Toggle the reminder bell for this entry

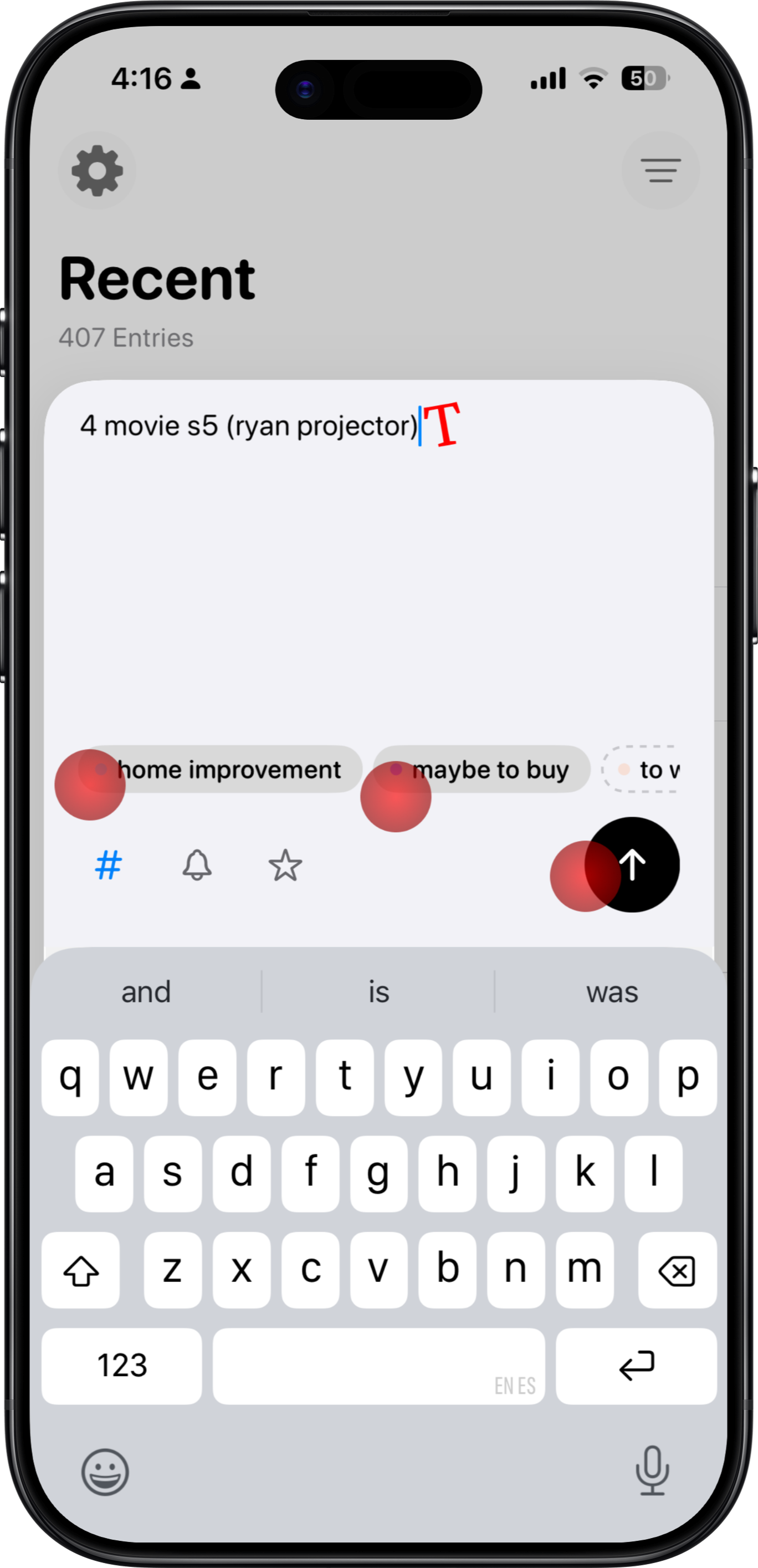pyautogui.click(x=197, y=866)
